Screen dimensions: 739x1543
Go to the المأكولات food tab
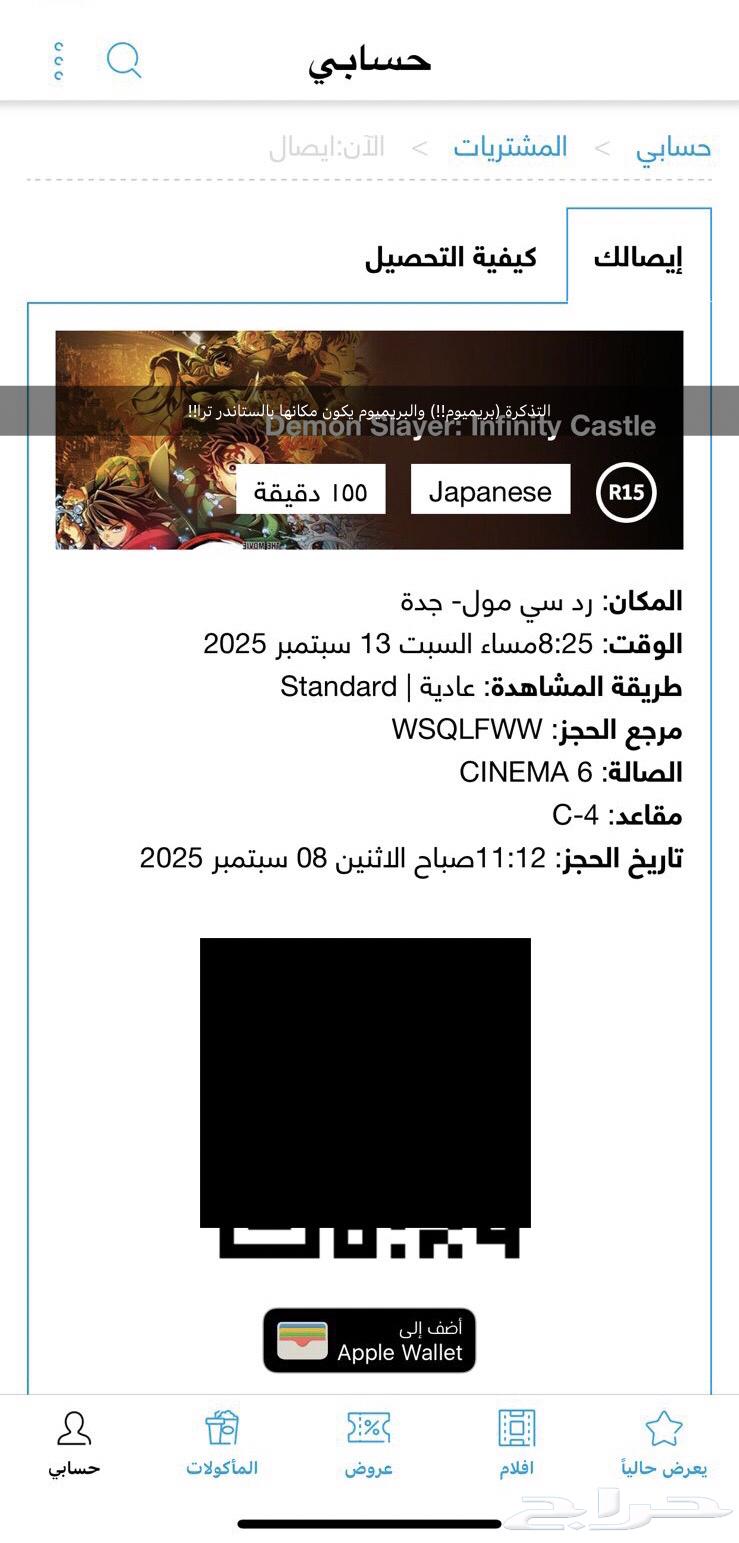tap(222, 1442)
